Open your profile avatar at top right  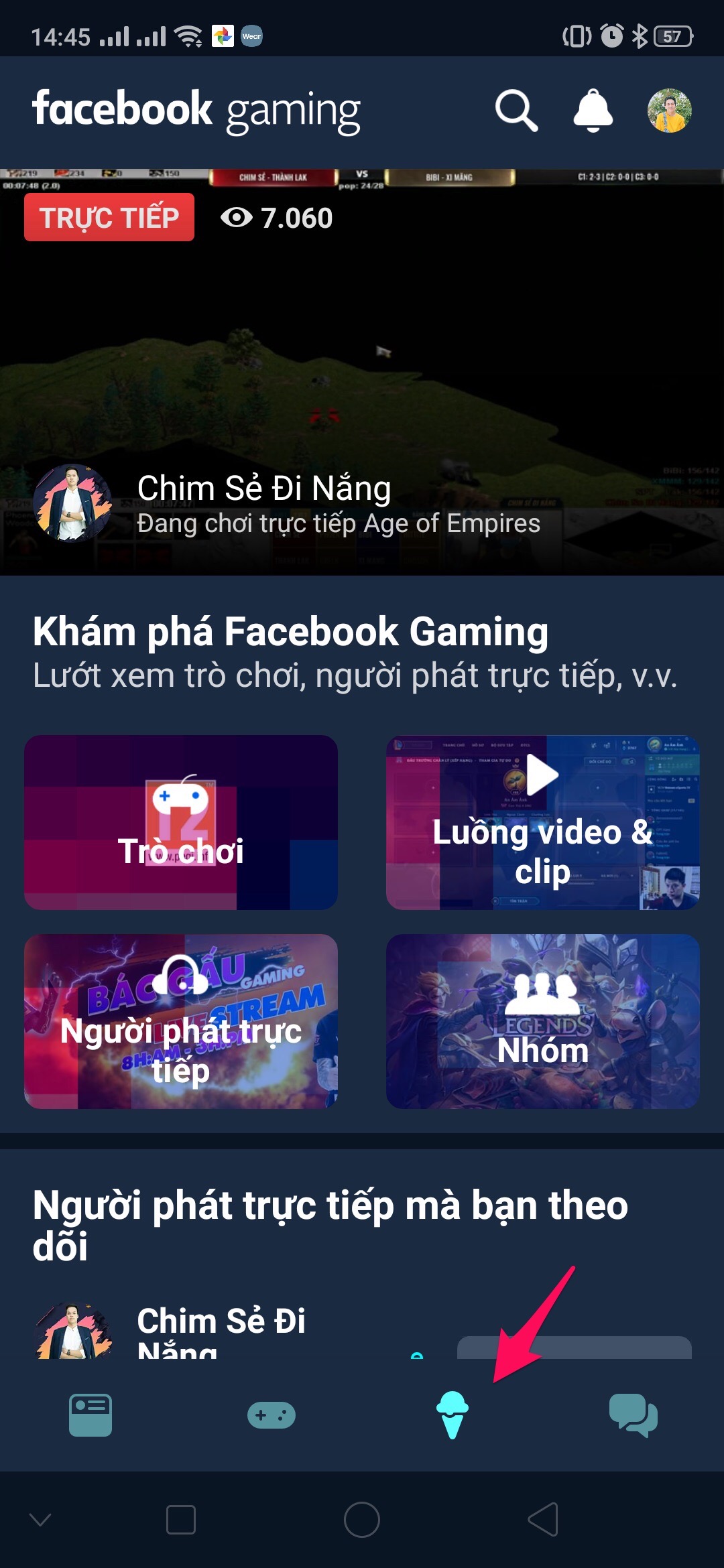tap(669, 111)
